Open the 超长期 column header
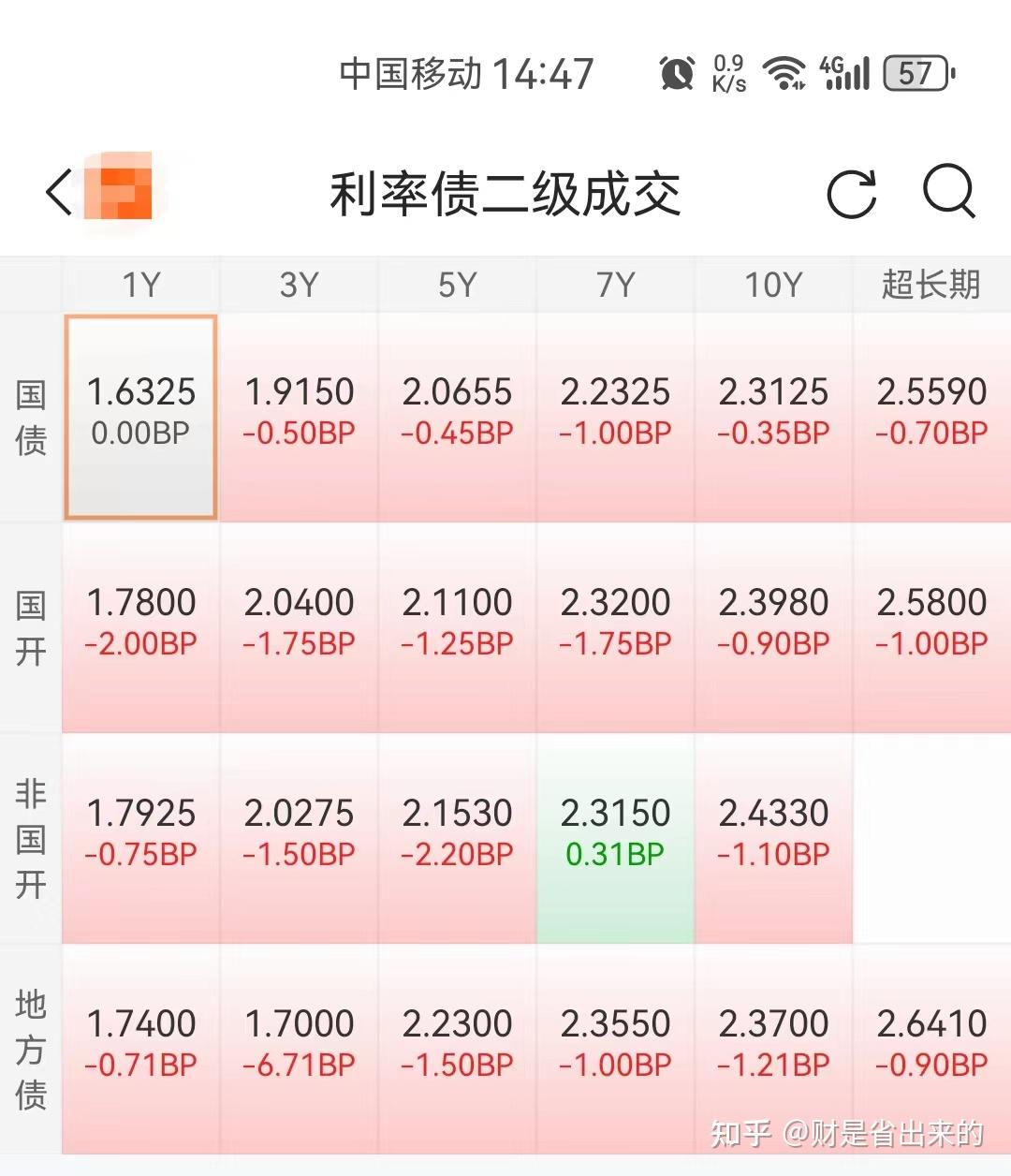The height and width of the screenshot is (1176, 1011). pyautogui.click(x=929, y=284)
